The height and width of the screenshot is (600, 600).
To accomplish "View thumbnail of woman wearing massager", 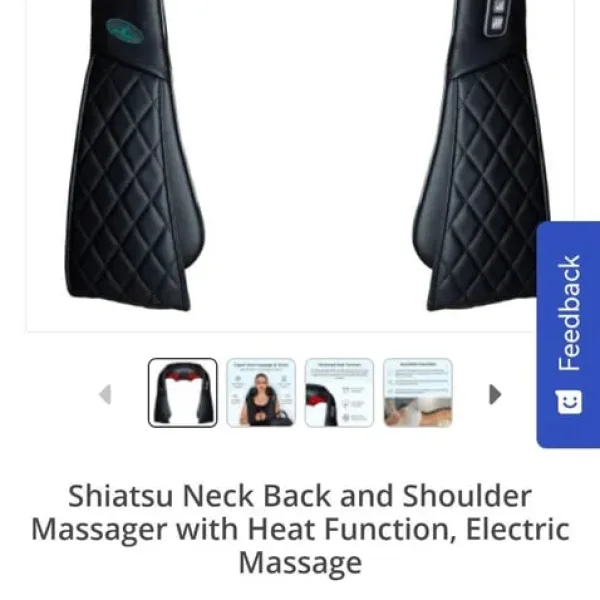I will coord(261,393).
